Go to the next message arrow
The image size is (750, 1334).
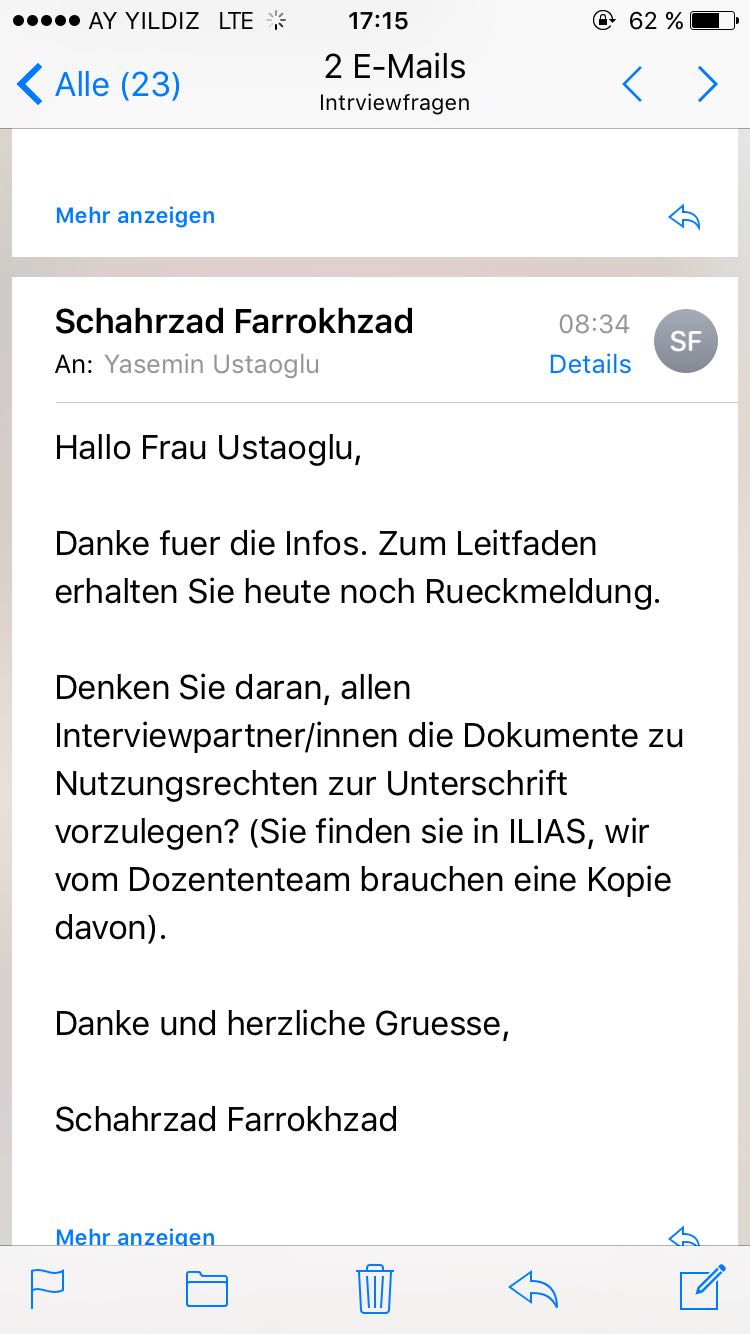coord(708,85)
